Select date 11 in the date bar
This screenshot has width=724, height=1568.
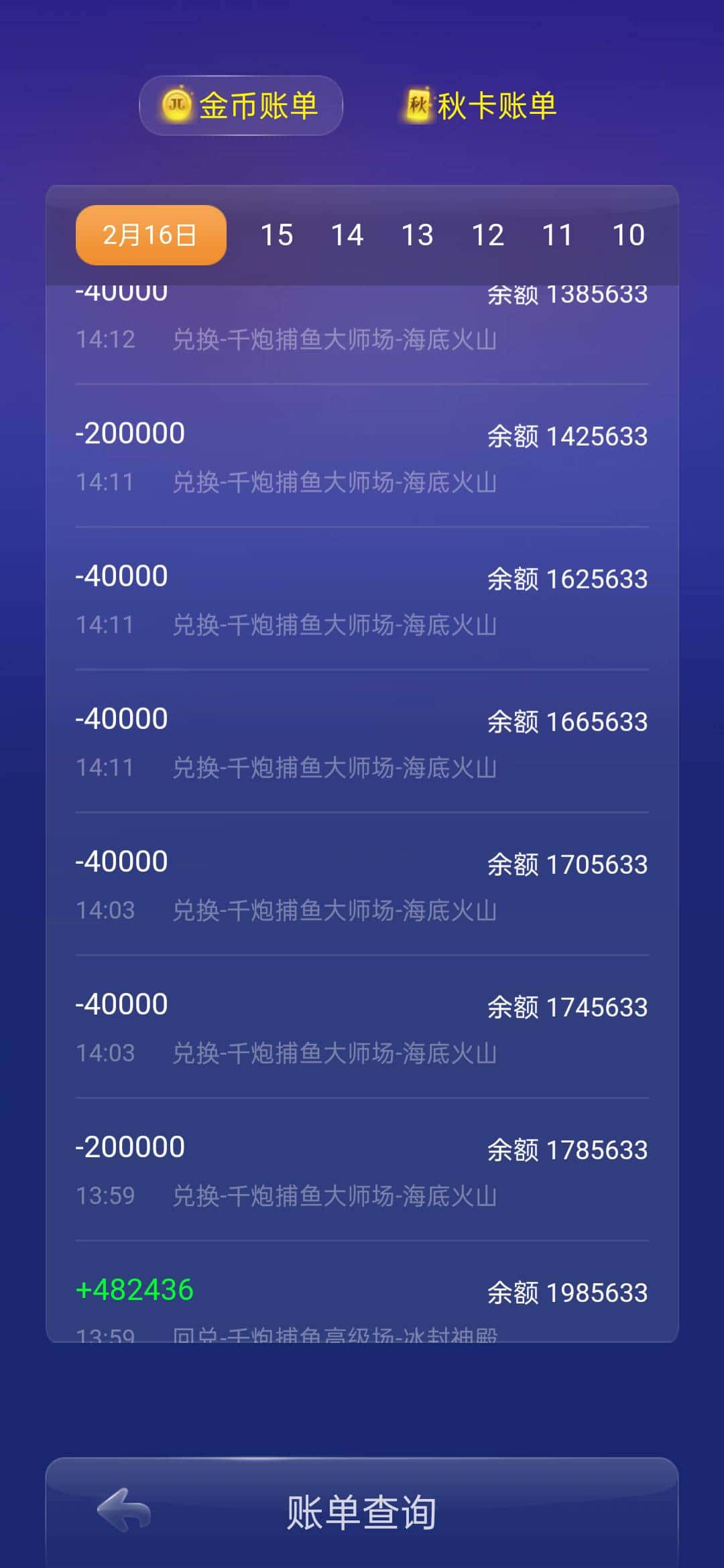(x=558, y=235)
